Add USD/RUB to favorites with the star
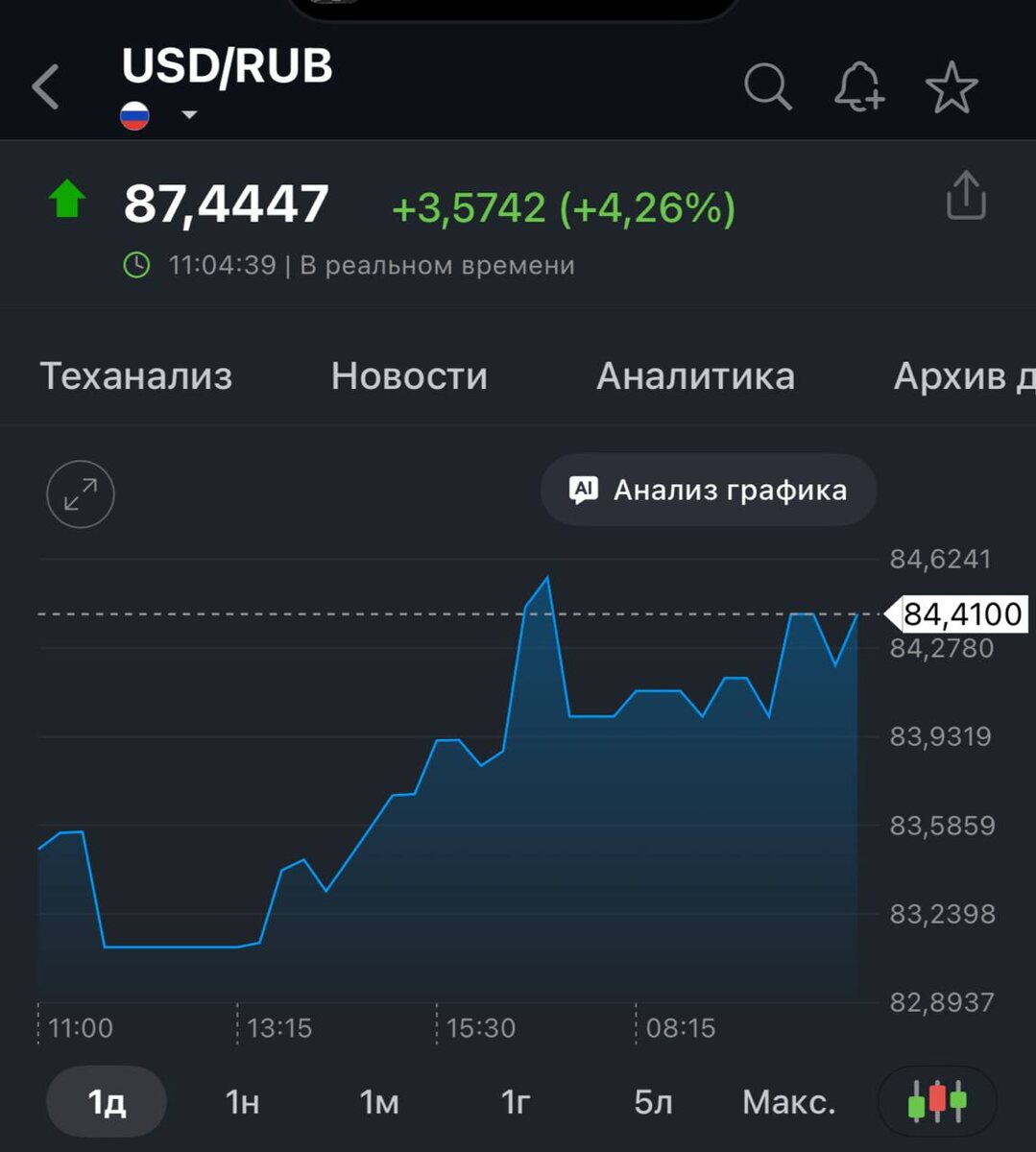 click(952, 87)
